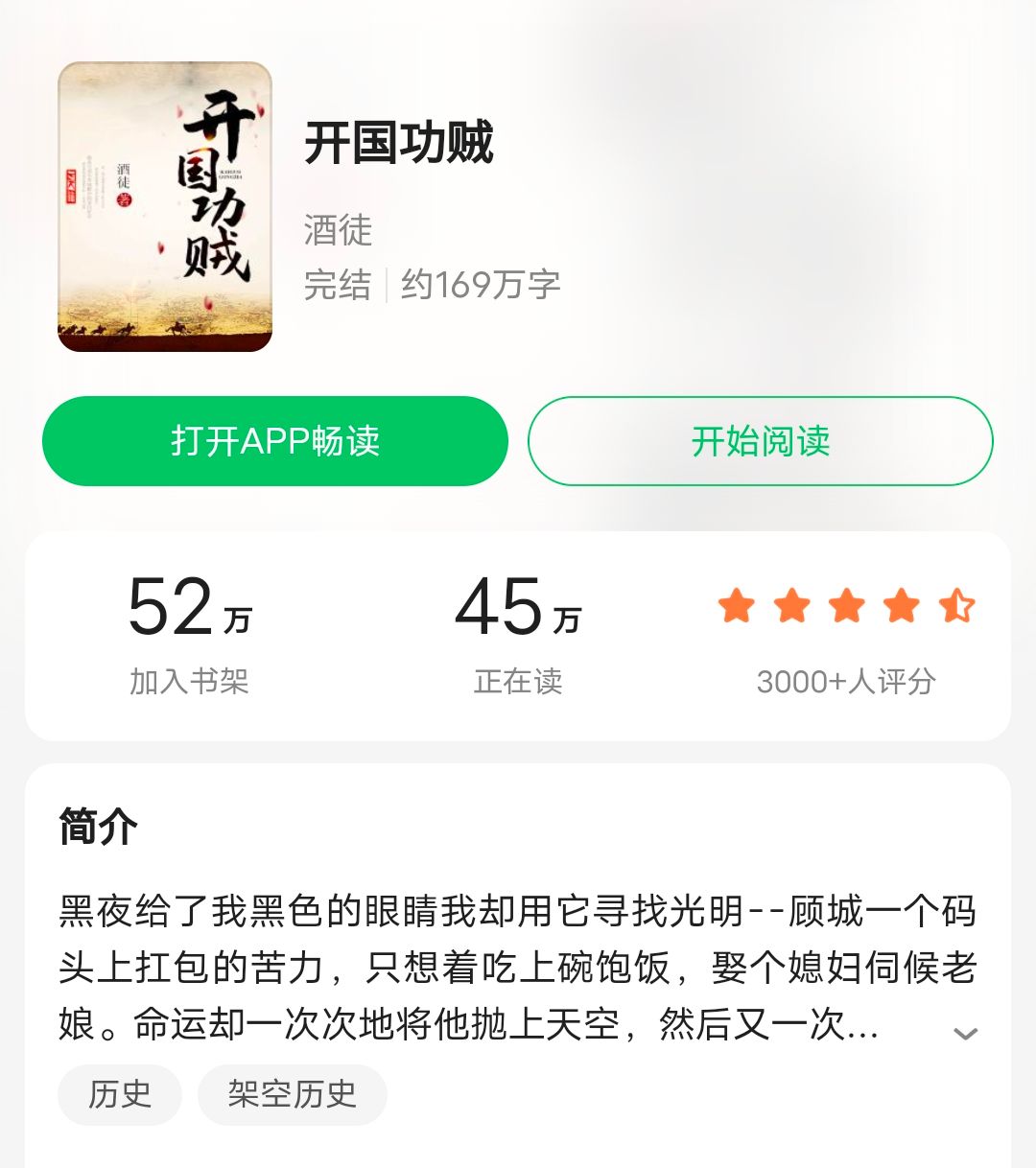Screen dimensions: 1036x1168
Task: Tap the 打开APP畅读 button
Action: [274, 441]
